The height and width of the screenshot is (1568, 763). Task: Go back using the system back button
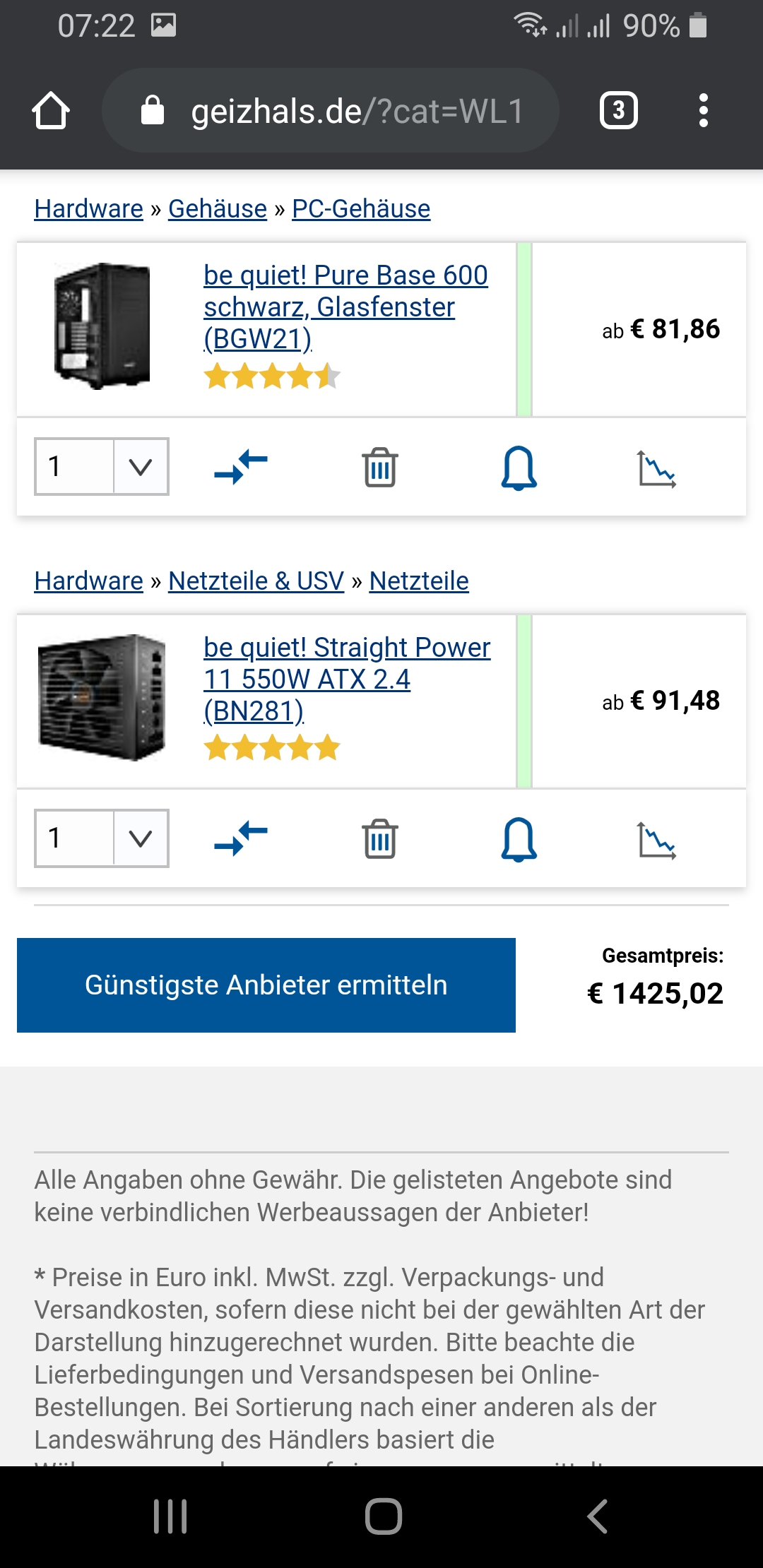coord(597,1516)
